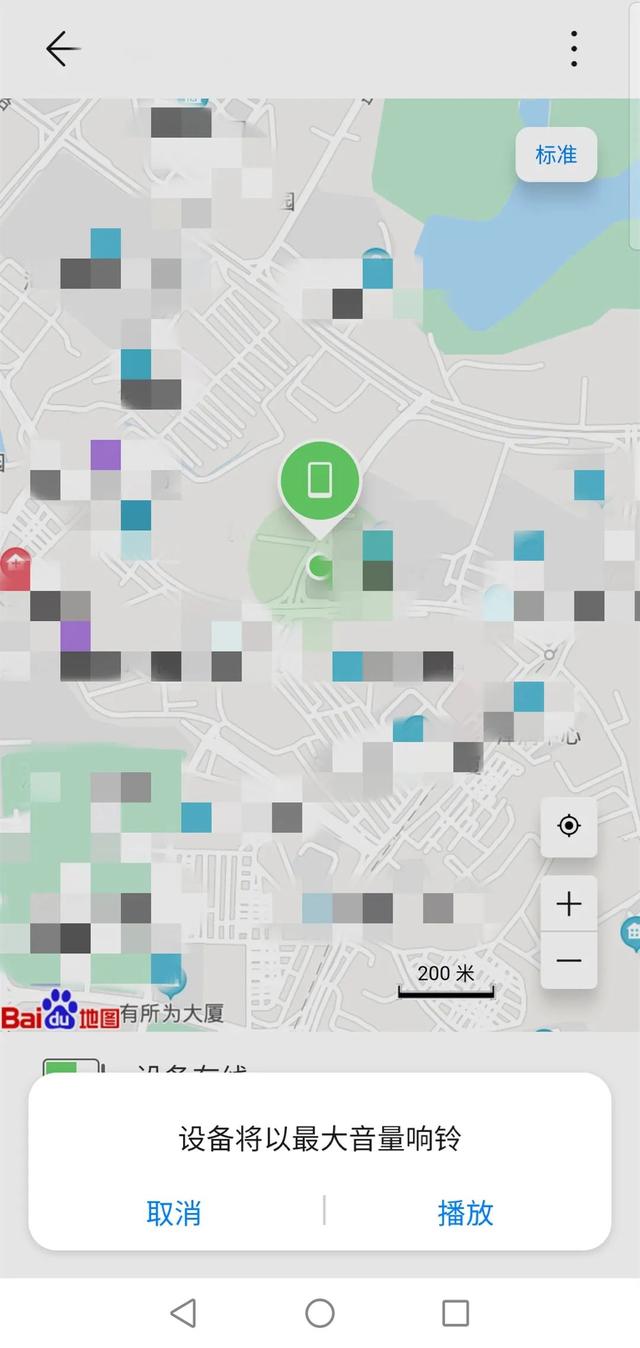Confirm ringing by tapping 播放

(466, 1213)
